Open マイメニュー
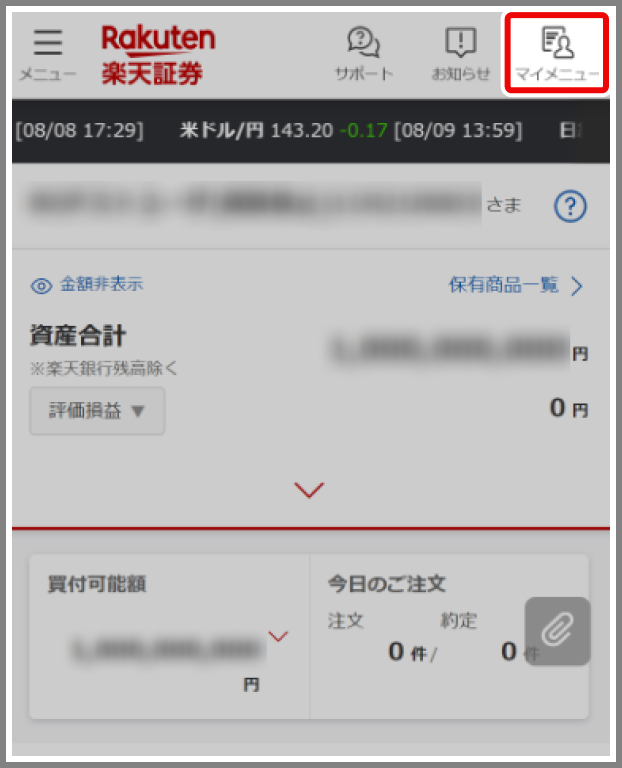The image size is (622, 768). click(556, 52)
